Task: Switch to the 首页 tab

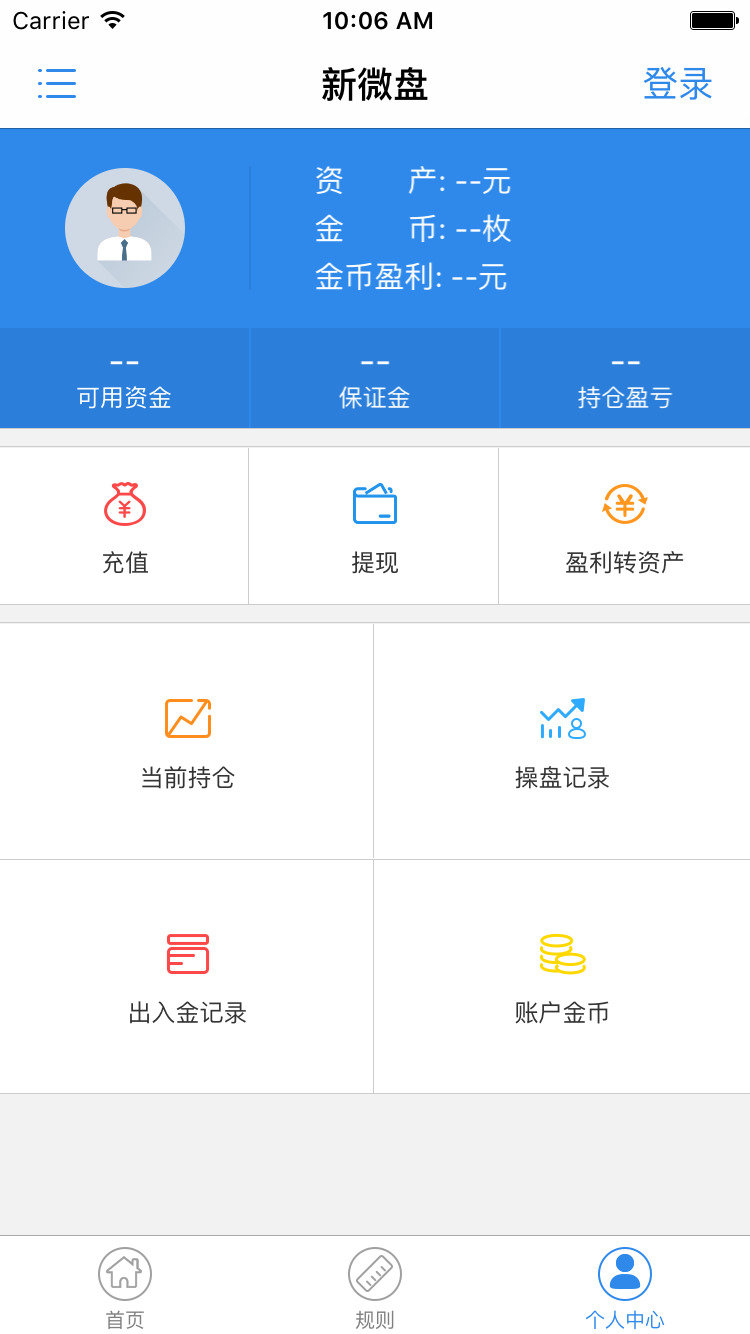Action: (125, 1288)
